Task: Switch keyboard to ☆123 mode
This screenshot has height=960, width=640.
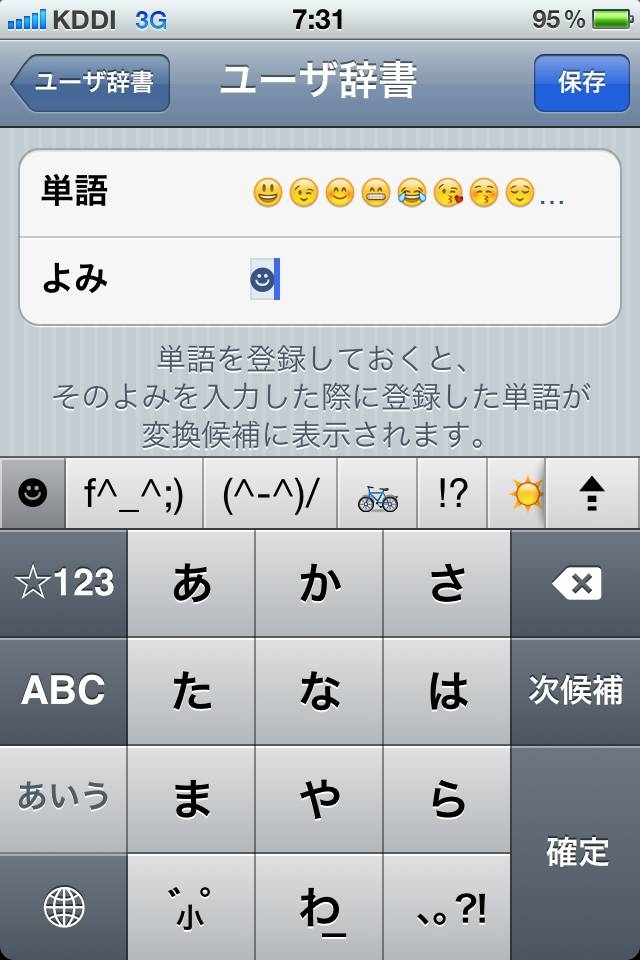Action: click(64, 584)
